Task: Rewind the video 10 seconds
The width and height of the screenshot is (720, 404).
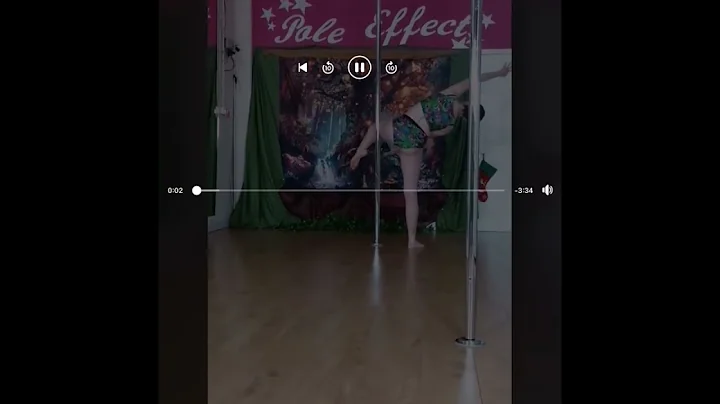Action: pos(328,68)
